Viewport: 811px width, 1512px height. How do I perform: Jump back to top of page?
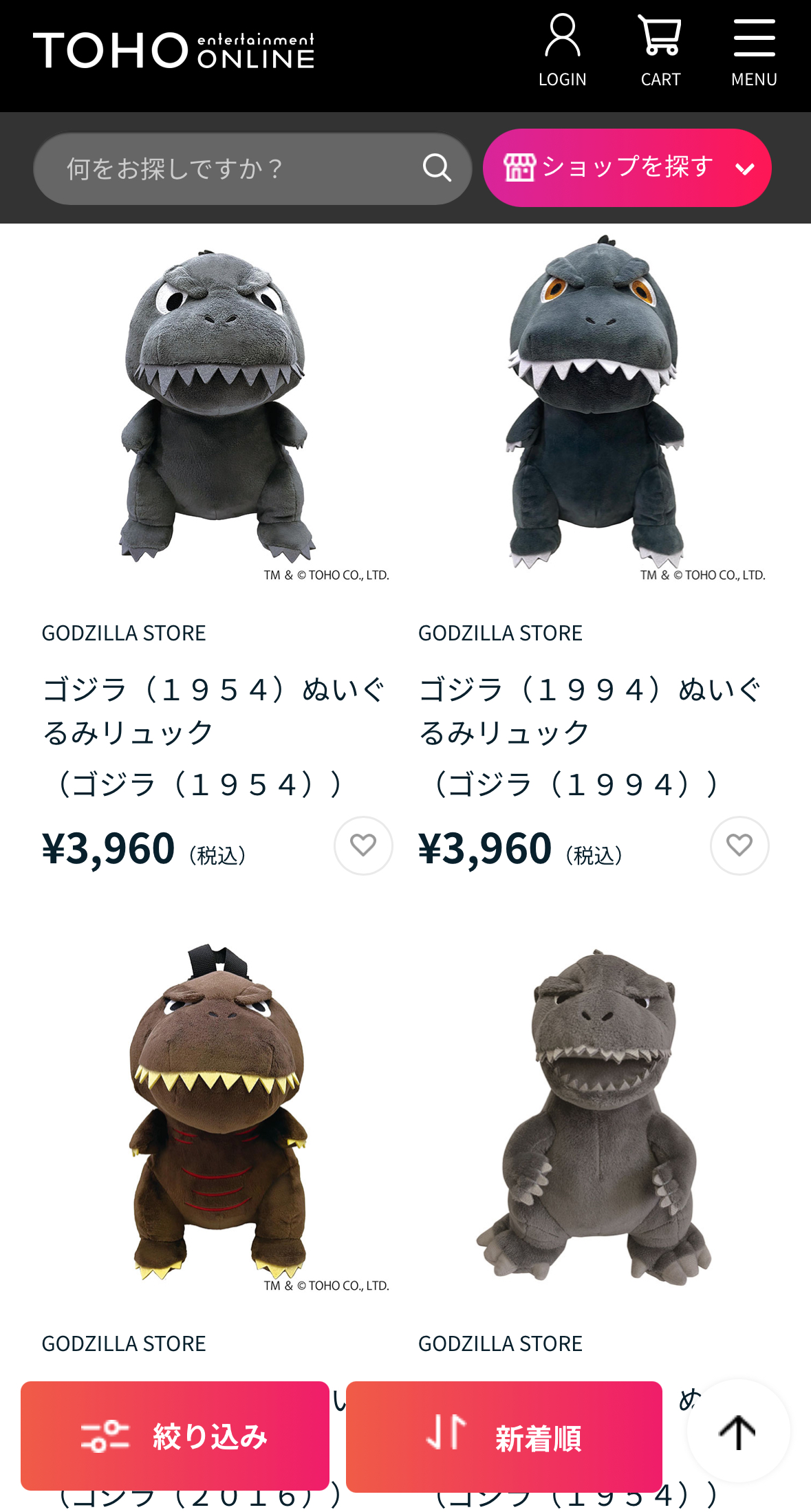(738, 1432)
